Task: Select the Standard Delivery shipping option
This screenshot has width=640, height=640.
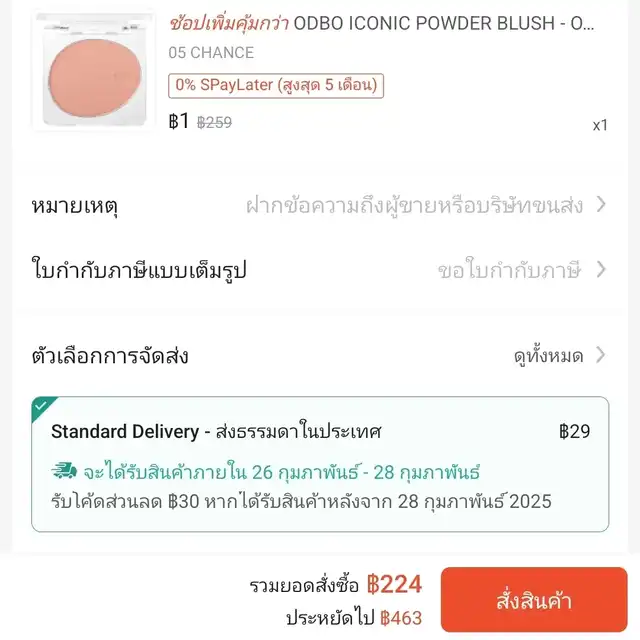Action: coord(320,464)
